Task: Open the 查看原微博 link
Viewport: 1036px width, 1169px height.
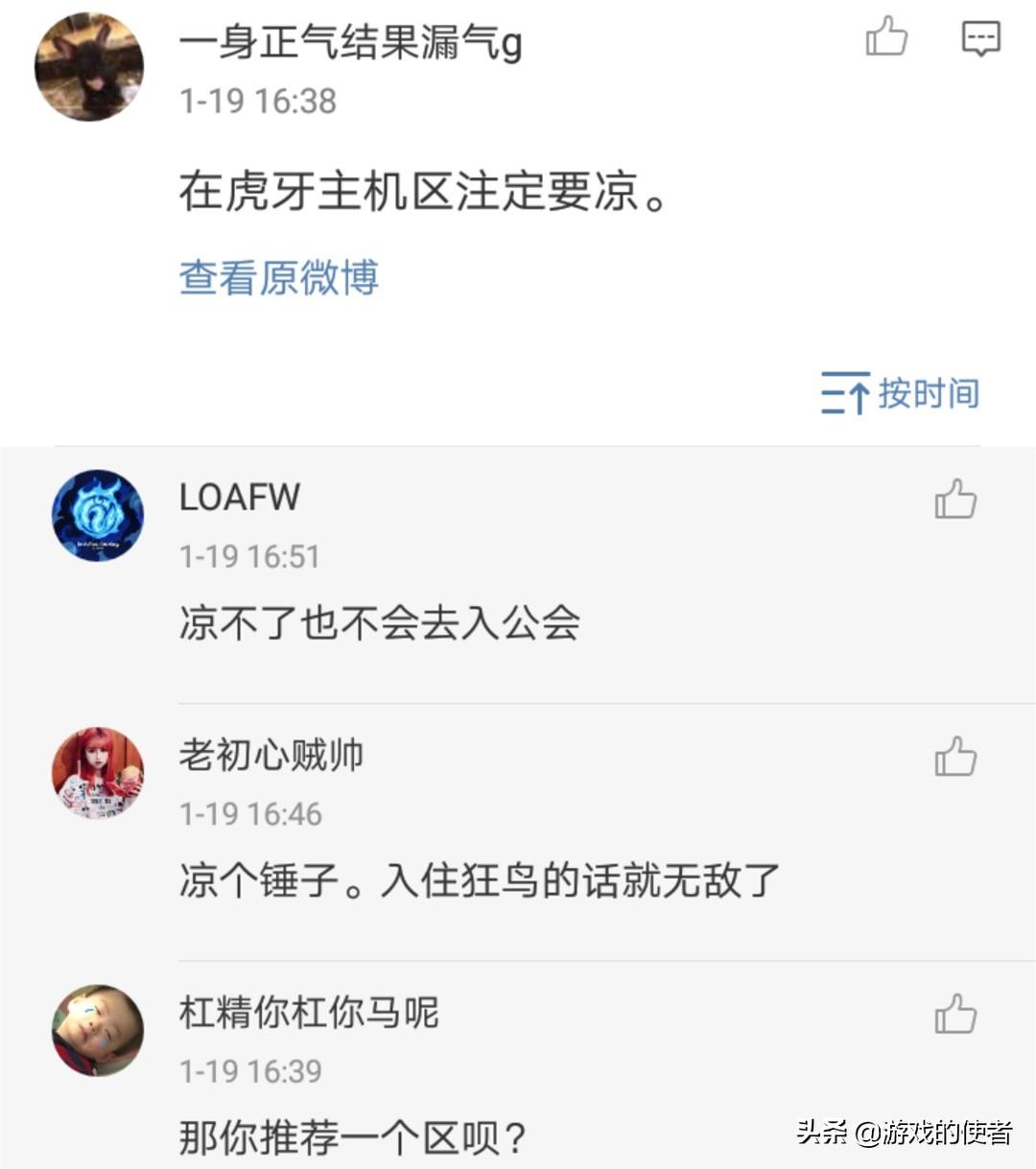Action: tap(278, 278)
